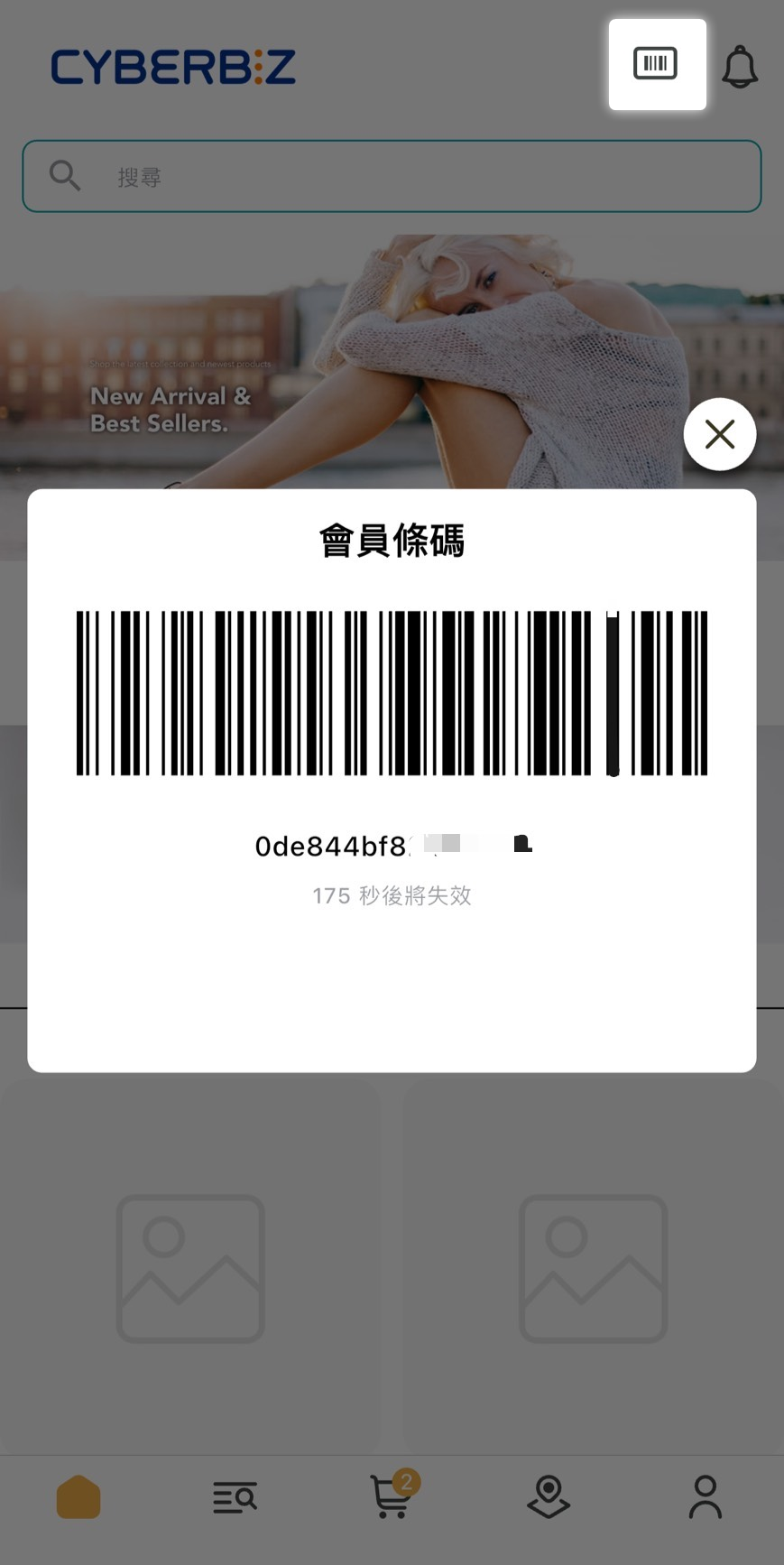The image size is (784, 1565).
Task: Close the member barcode popup
Action: coord(719,434)
